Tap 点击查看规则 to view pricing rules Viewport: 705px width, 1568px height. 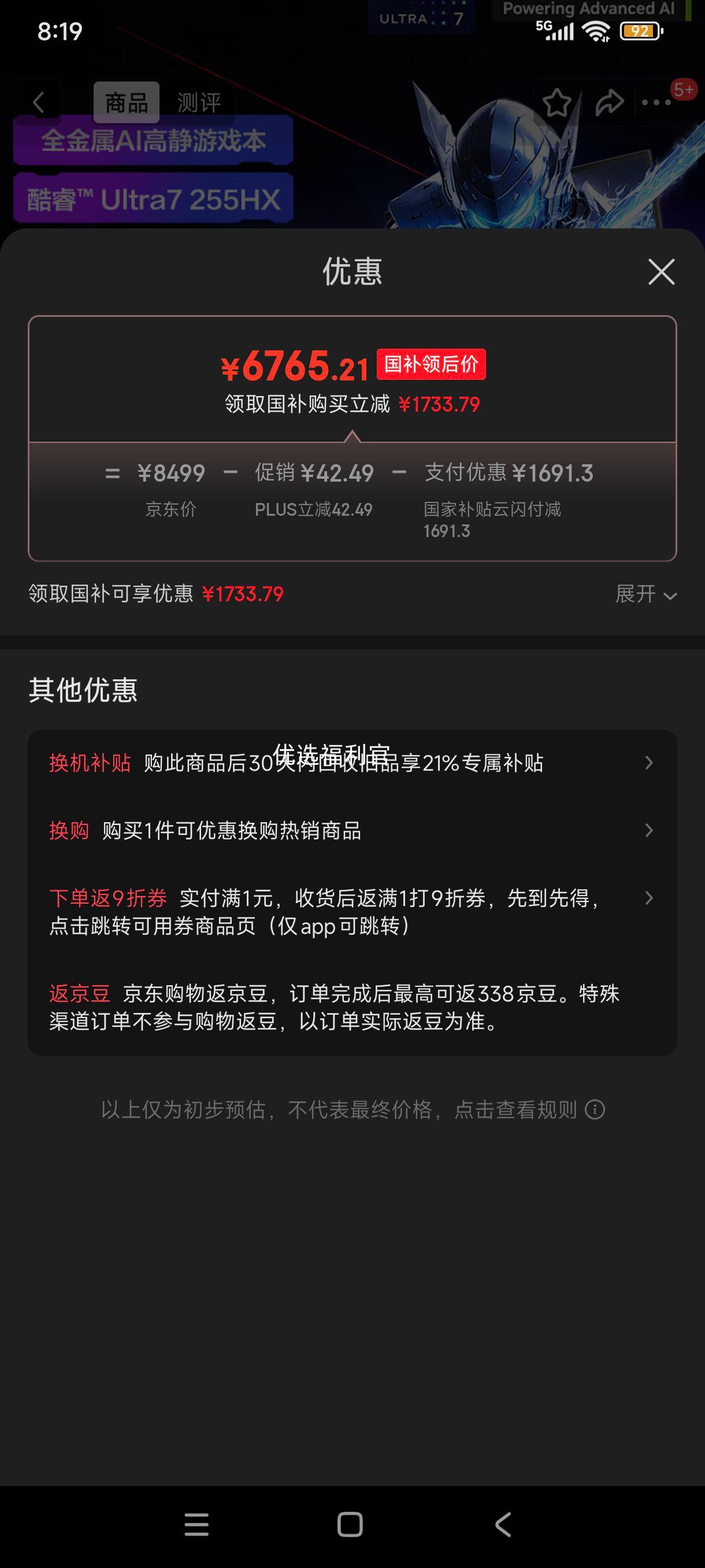[528, 1110]
